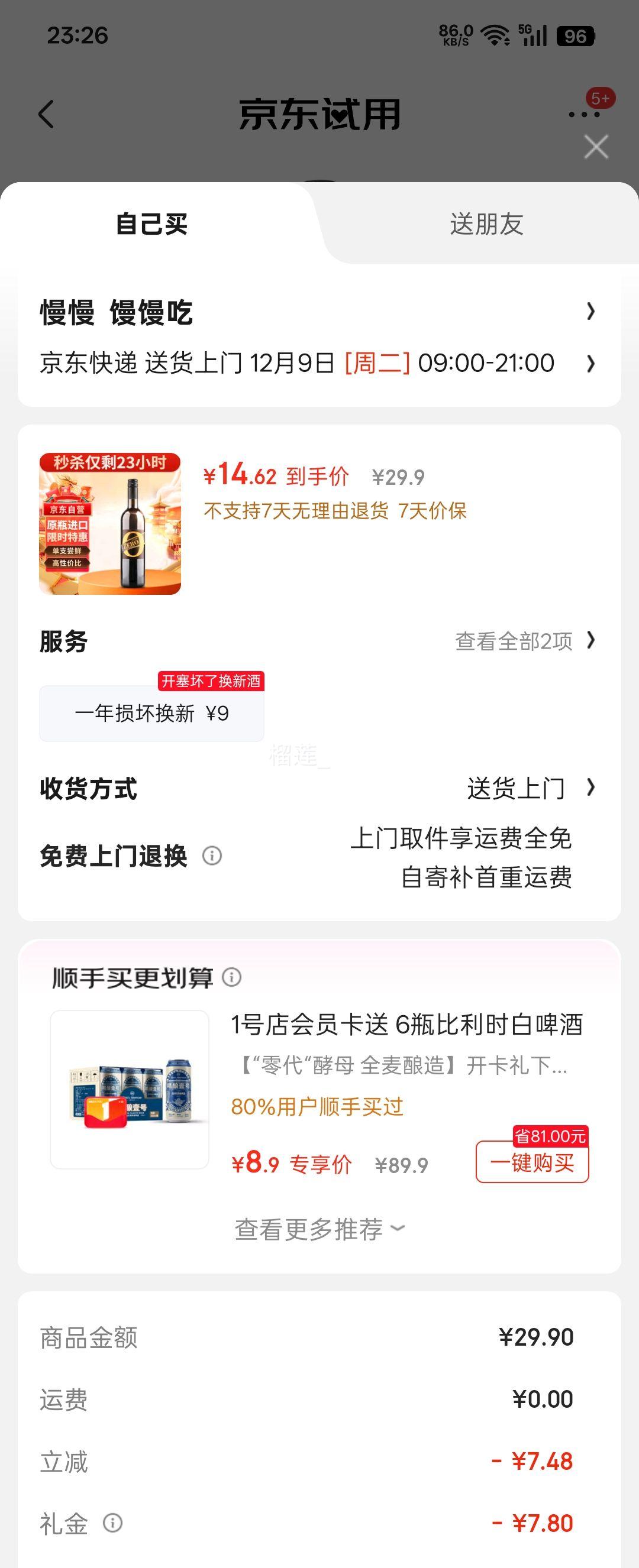
Task: Go back from 京东试用 page
Action: pyautogui.click(x=46, y=115)
